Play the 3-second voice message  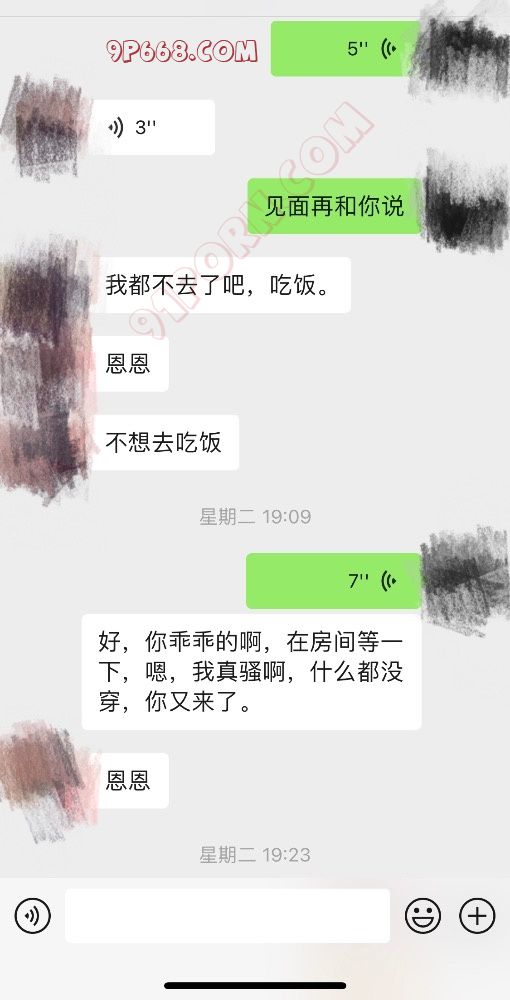[x=154, y=128]
